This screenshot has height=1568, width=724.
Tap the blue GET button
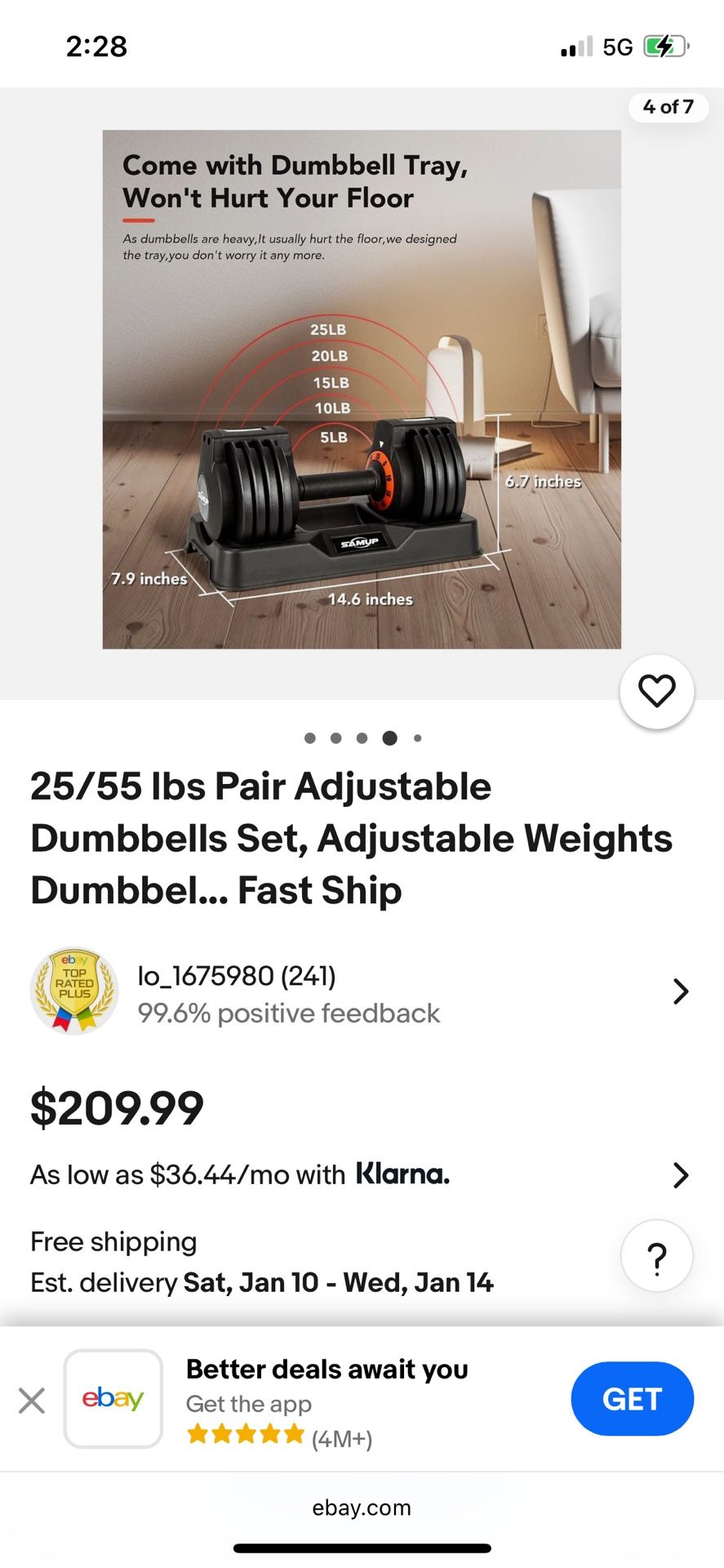pos(632,1398)
